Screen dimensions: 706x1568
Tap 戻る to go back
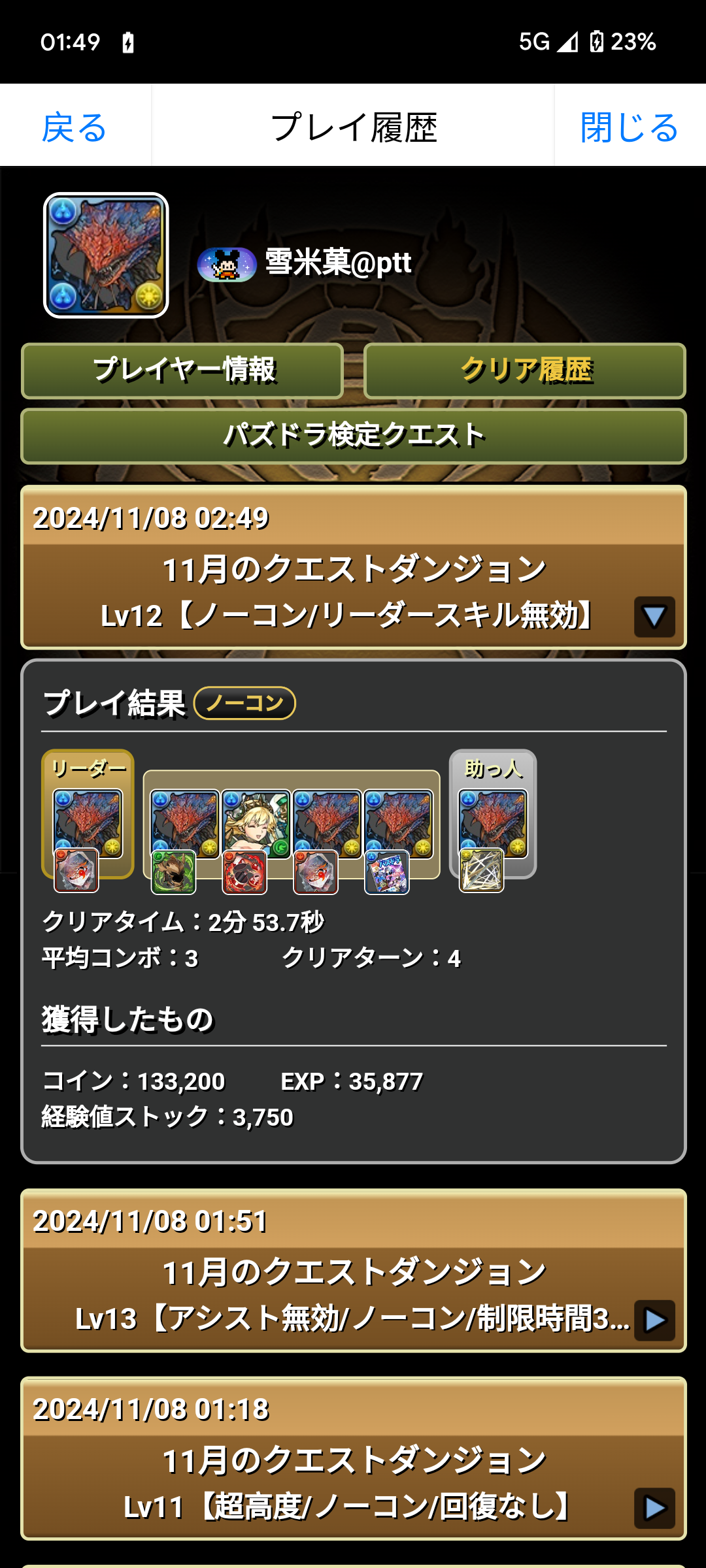75,127
